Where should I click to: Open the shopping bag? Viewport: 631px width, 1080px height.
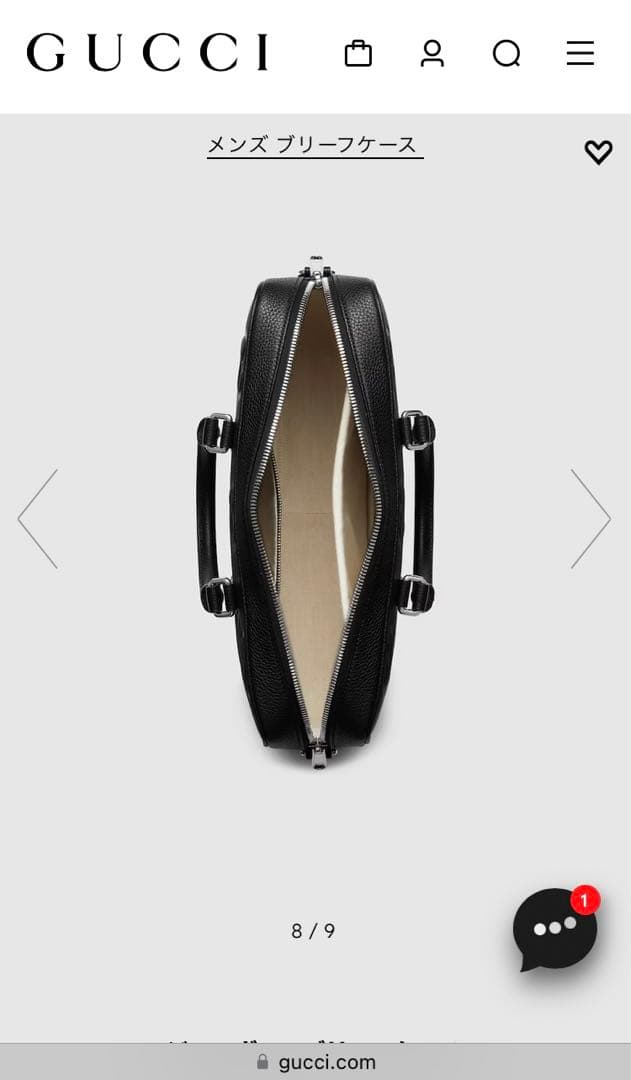pos(358,53)
